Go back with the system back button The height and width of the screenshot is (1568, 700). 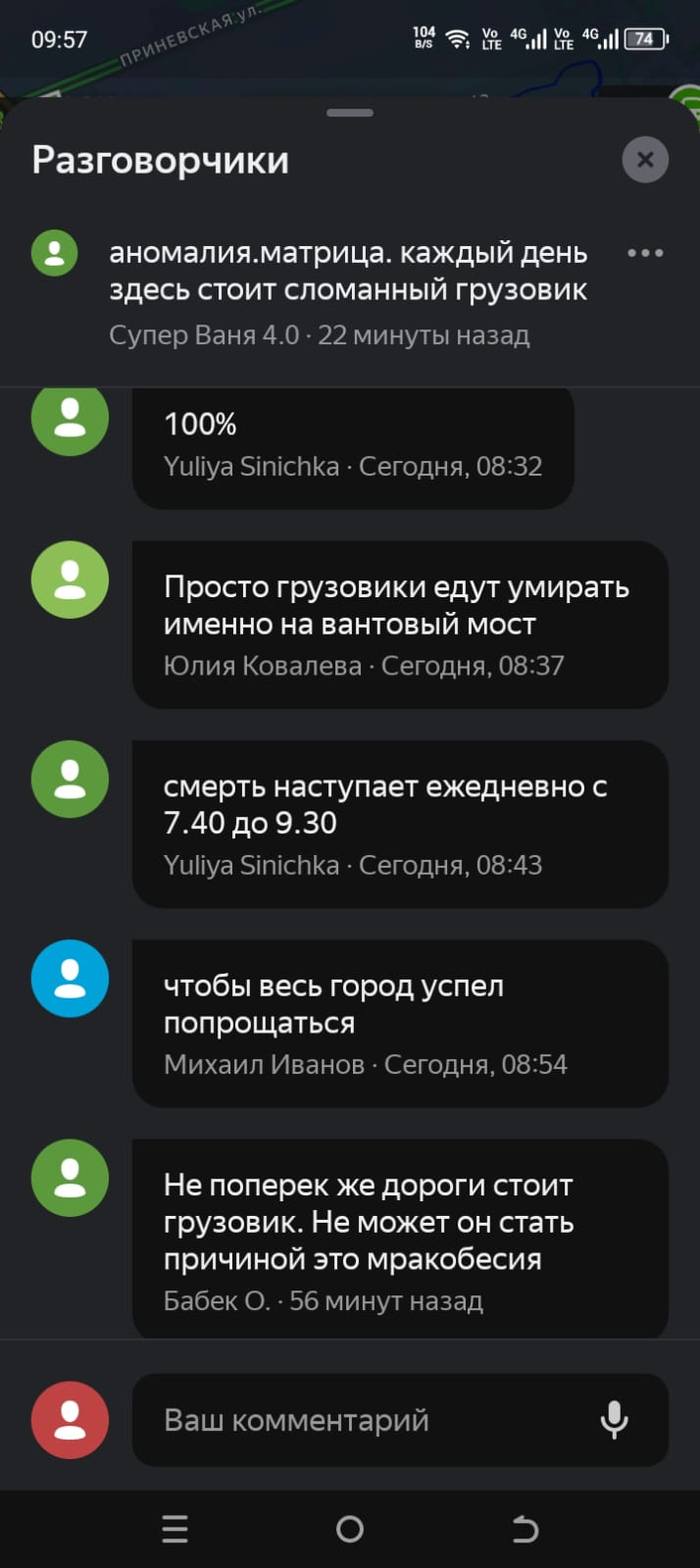coord(524,1528)
